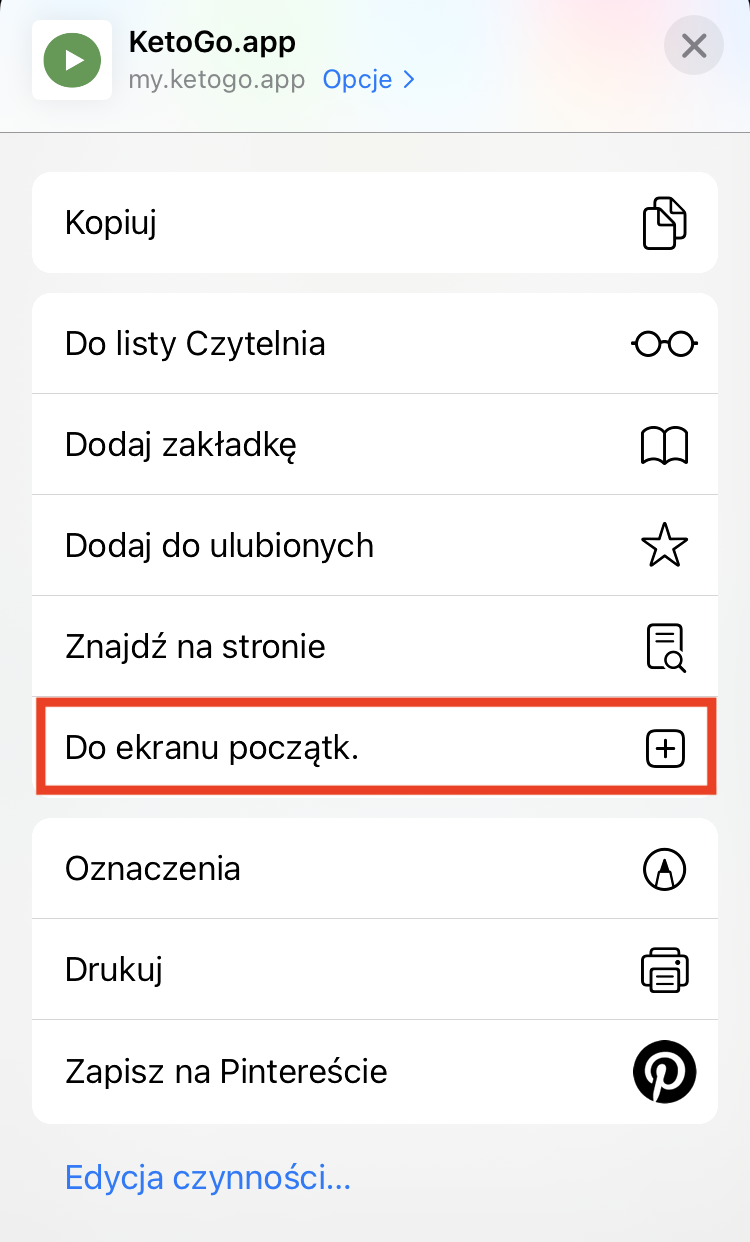Choose Dodaj zakładkę

(x=374, y=445)
